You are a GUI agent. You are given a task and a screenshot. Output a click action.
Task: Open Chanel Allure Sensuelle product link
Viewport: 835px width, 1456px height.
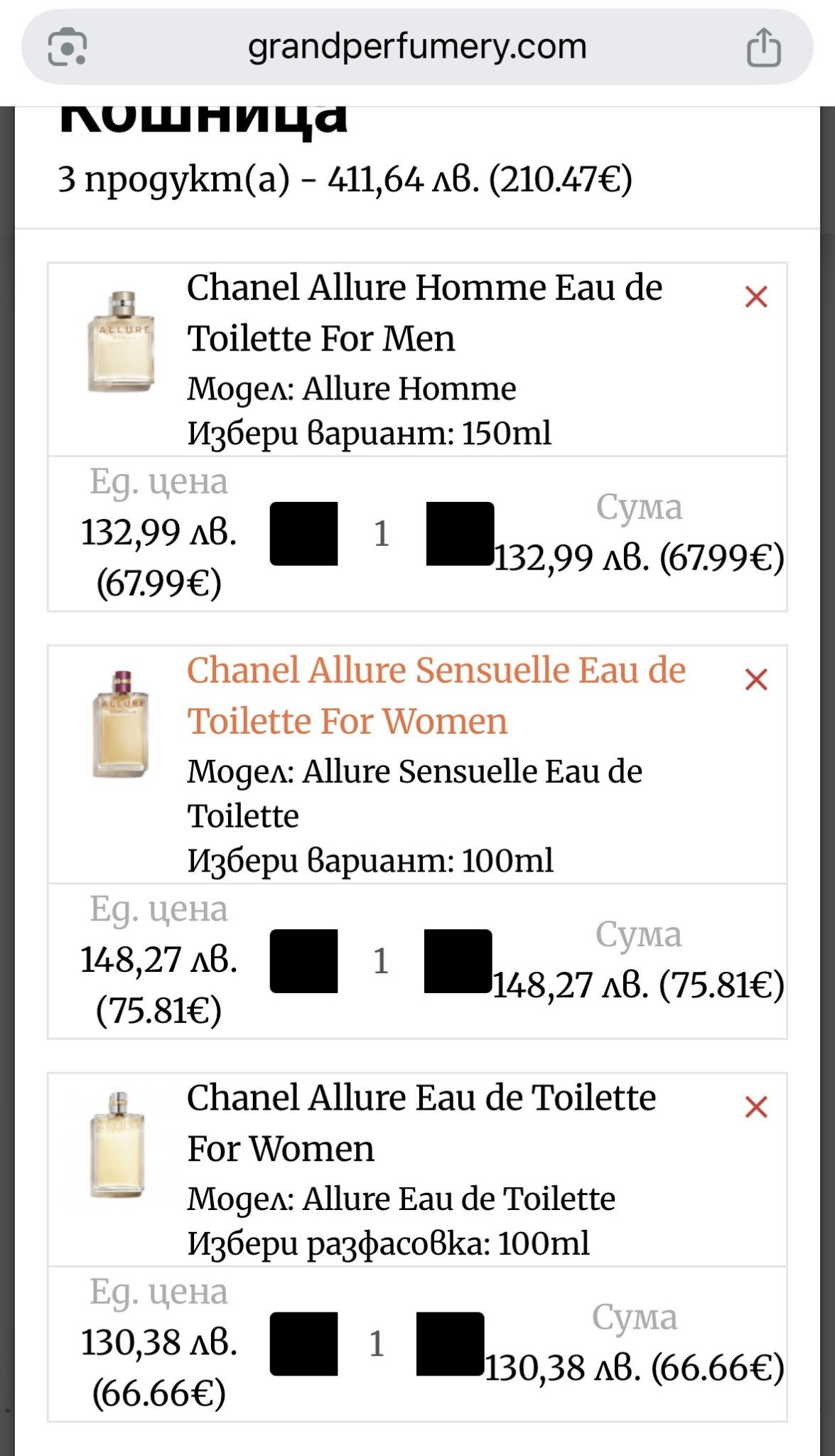point(436,695)
